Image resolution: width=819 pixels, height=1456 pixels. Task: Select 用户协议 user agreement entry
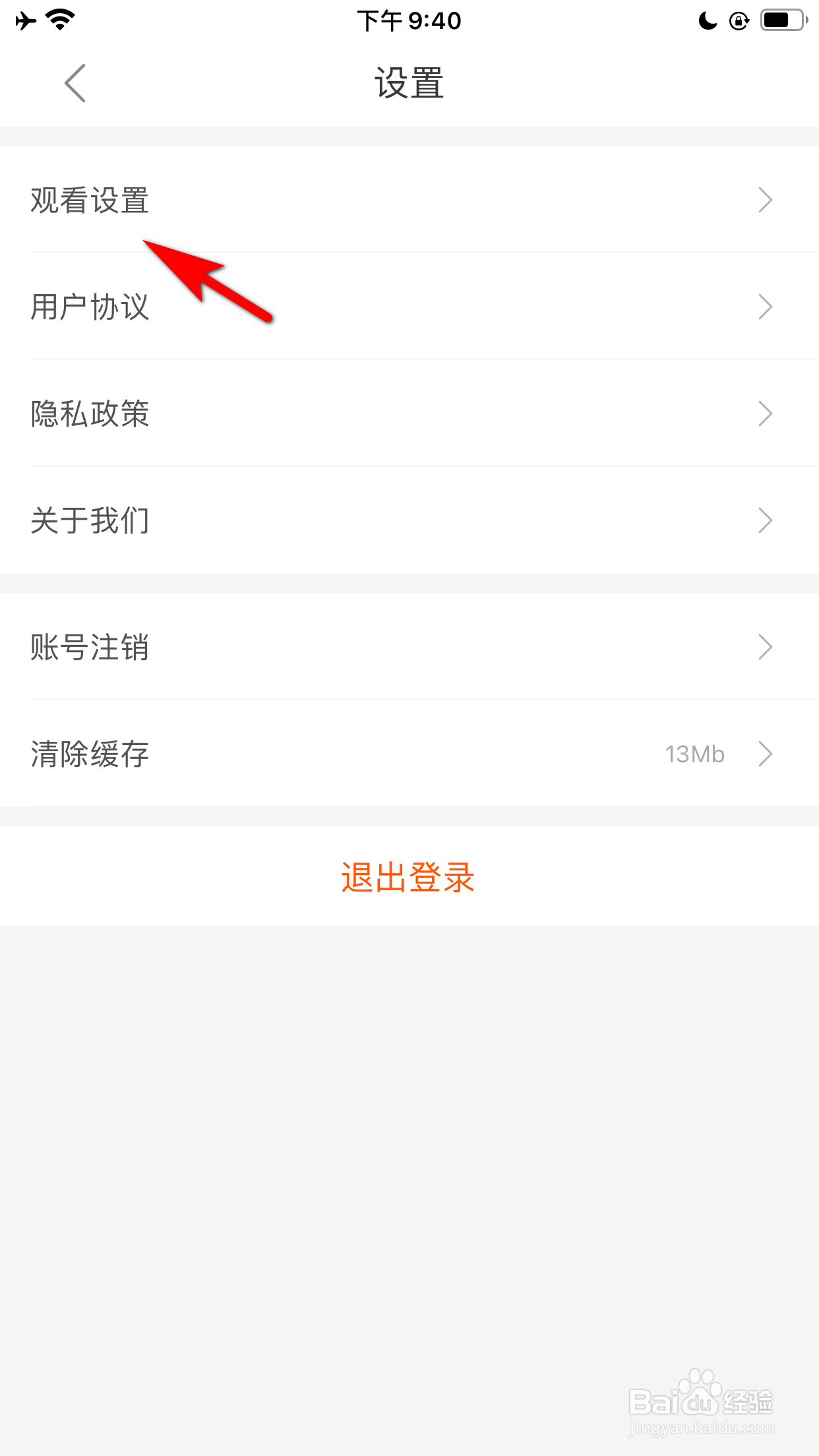point(90,307)
